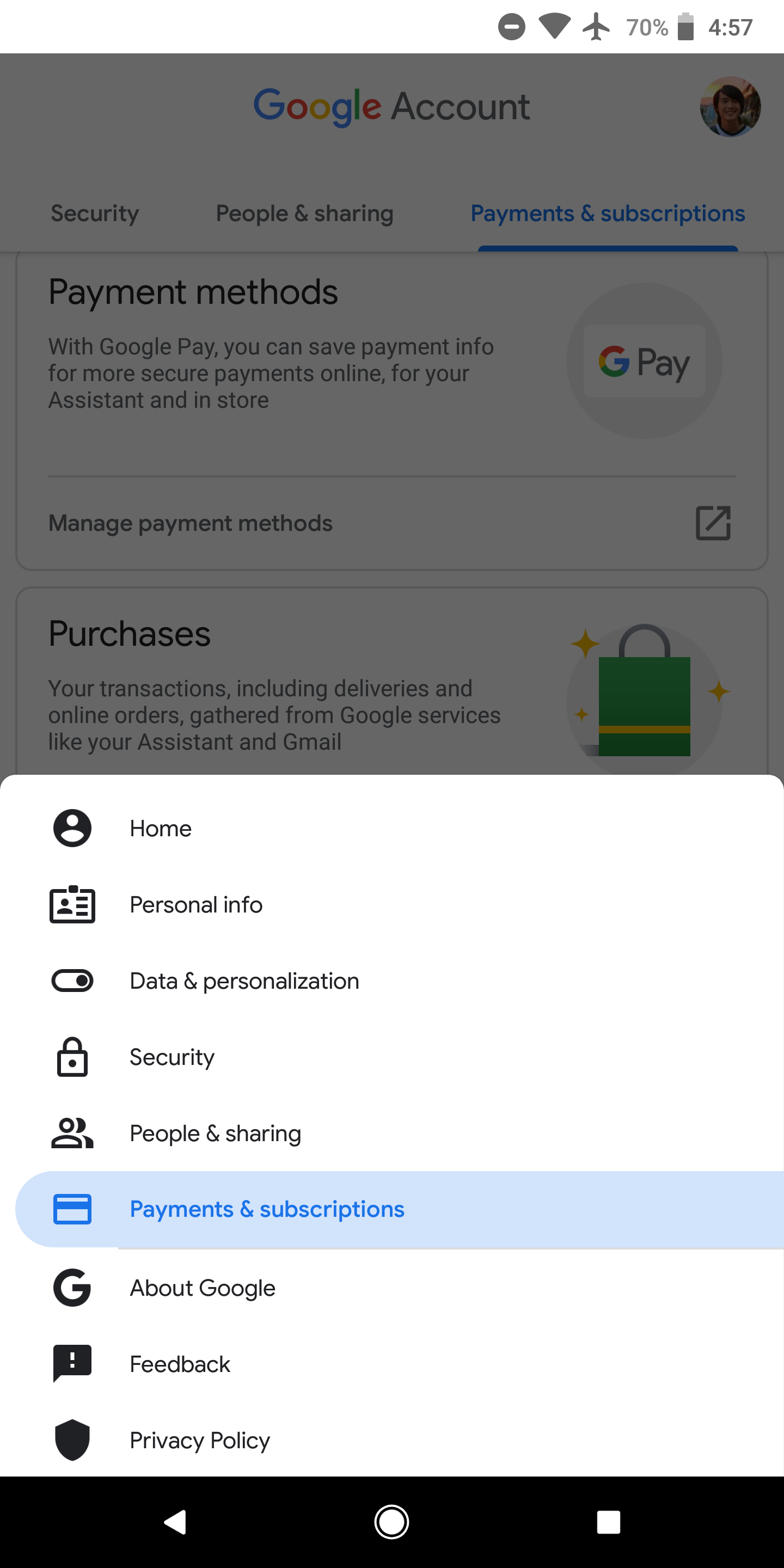Open People & sharing from the menu list

coord(215,1134)
